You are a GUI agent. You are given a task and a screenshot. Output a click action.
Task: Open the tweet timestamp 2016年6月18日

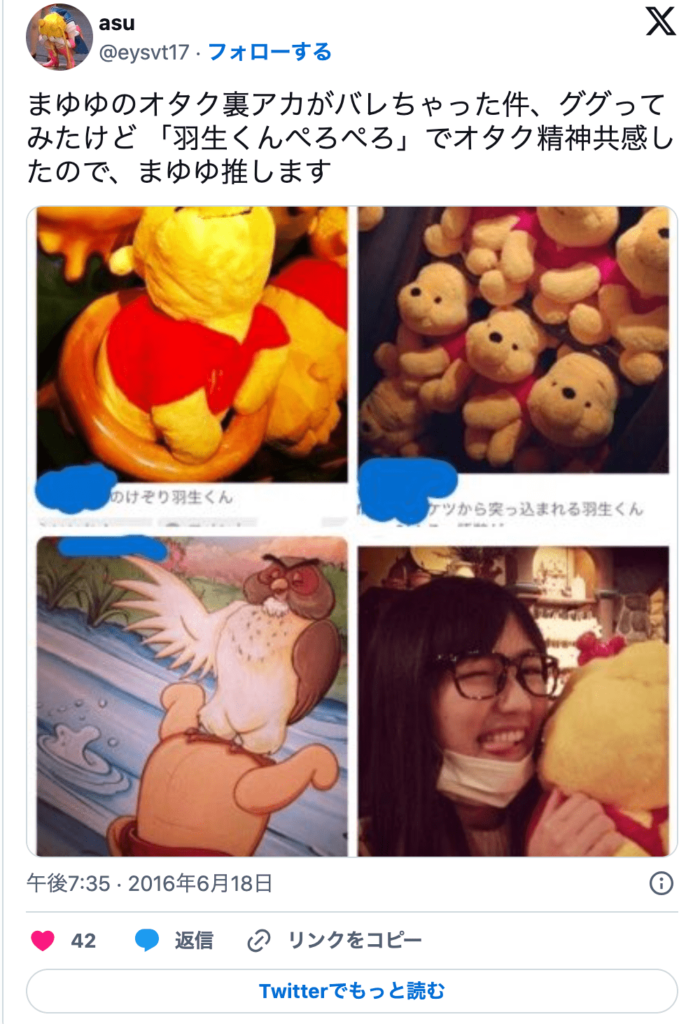coord(149,883)
